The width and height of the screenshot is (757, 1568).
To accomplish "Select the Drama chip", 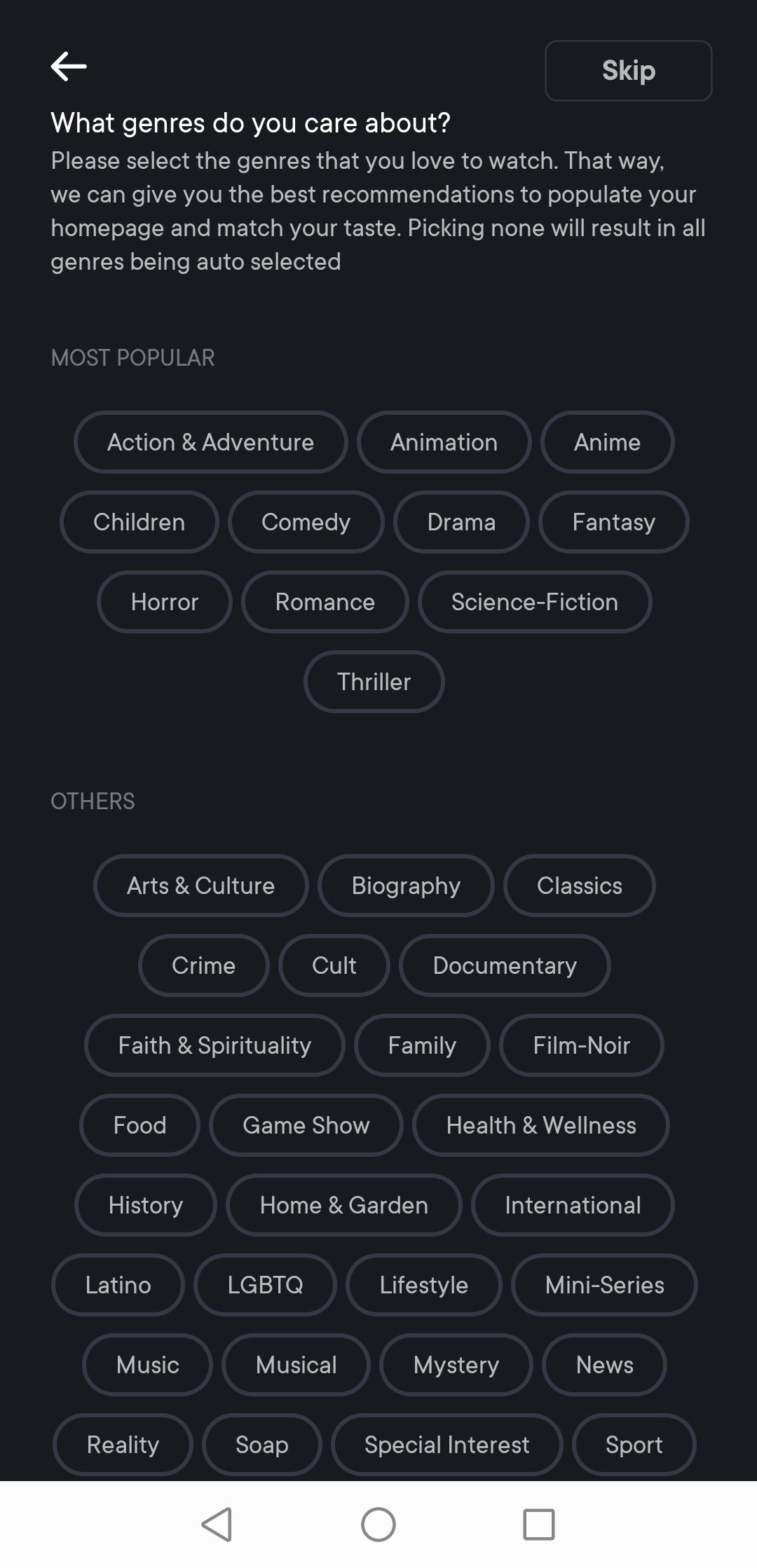I will tap(461, 522).
